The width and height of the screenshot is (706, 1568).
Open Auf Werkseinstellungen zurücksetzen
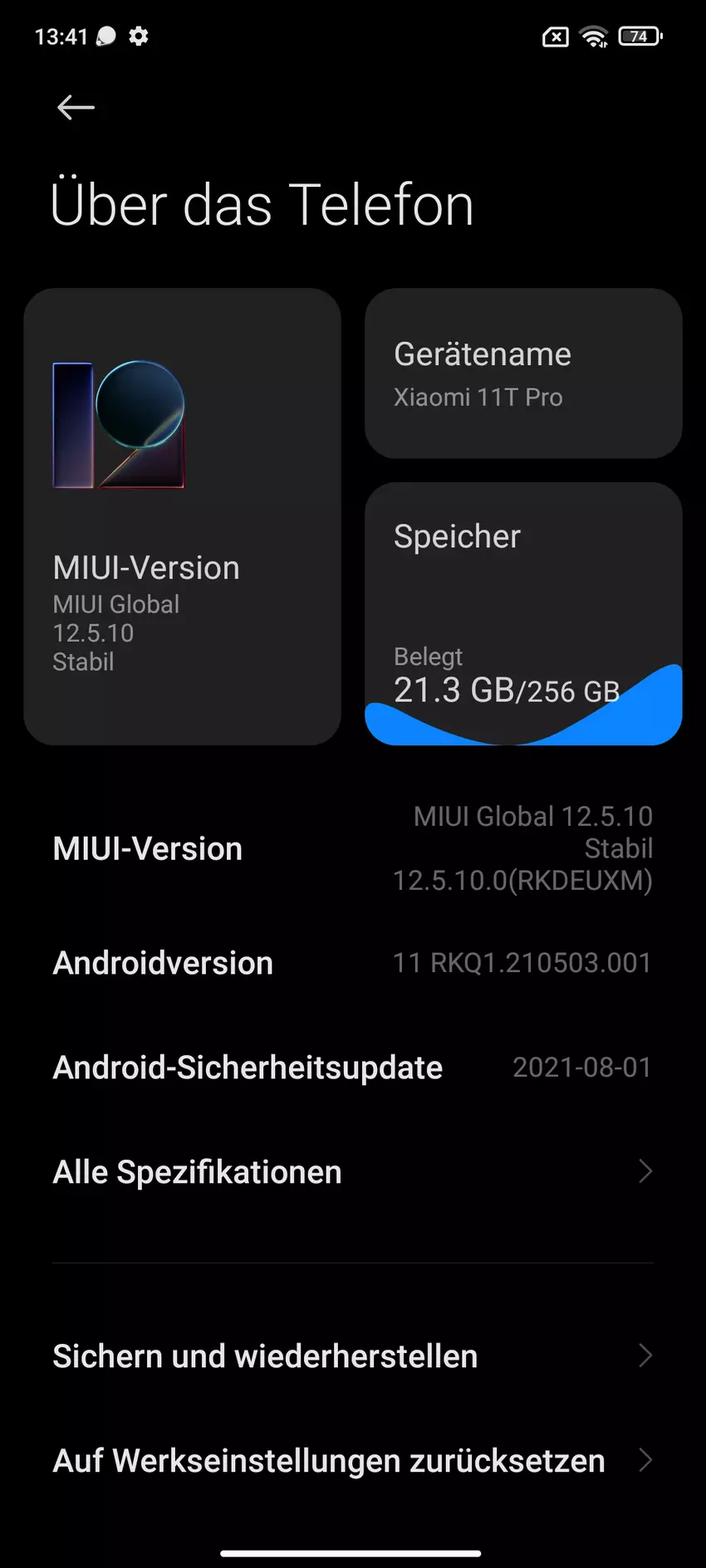tap(352, 1461)
